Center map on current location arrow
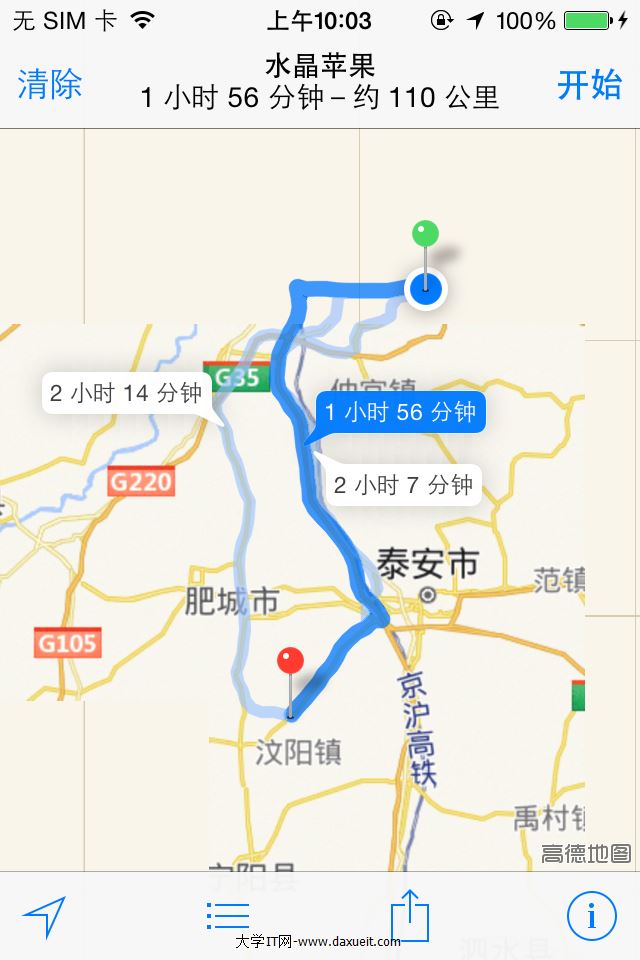640x960 pixels. (44, 916)
